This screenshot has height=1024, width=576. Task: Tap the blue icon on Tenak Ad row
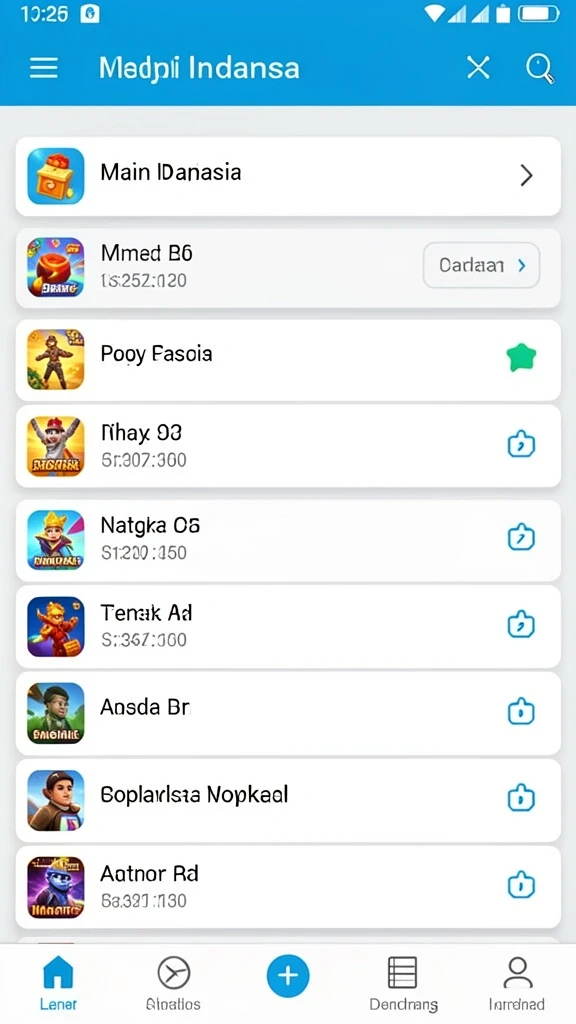521,624
